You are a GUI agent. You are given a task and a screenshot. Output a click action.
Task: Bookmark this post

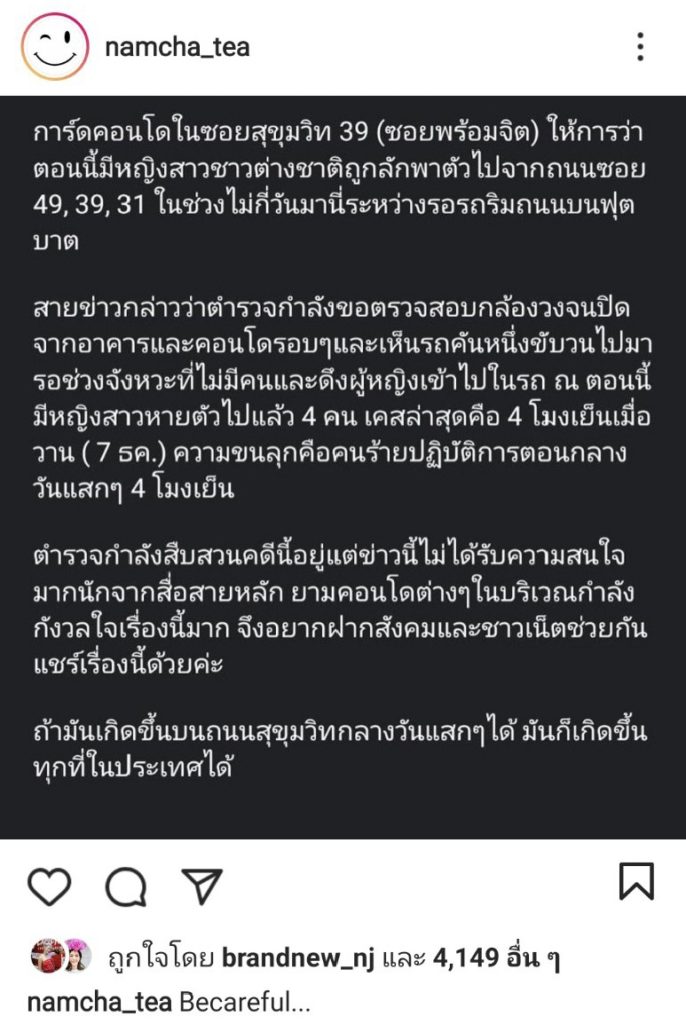636,882
